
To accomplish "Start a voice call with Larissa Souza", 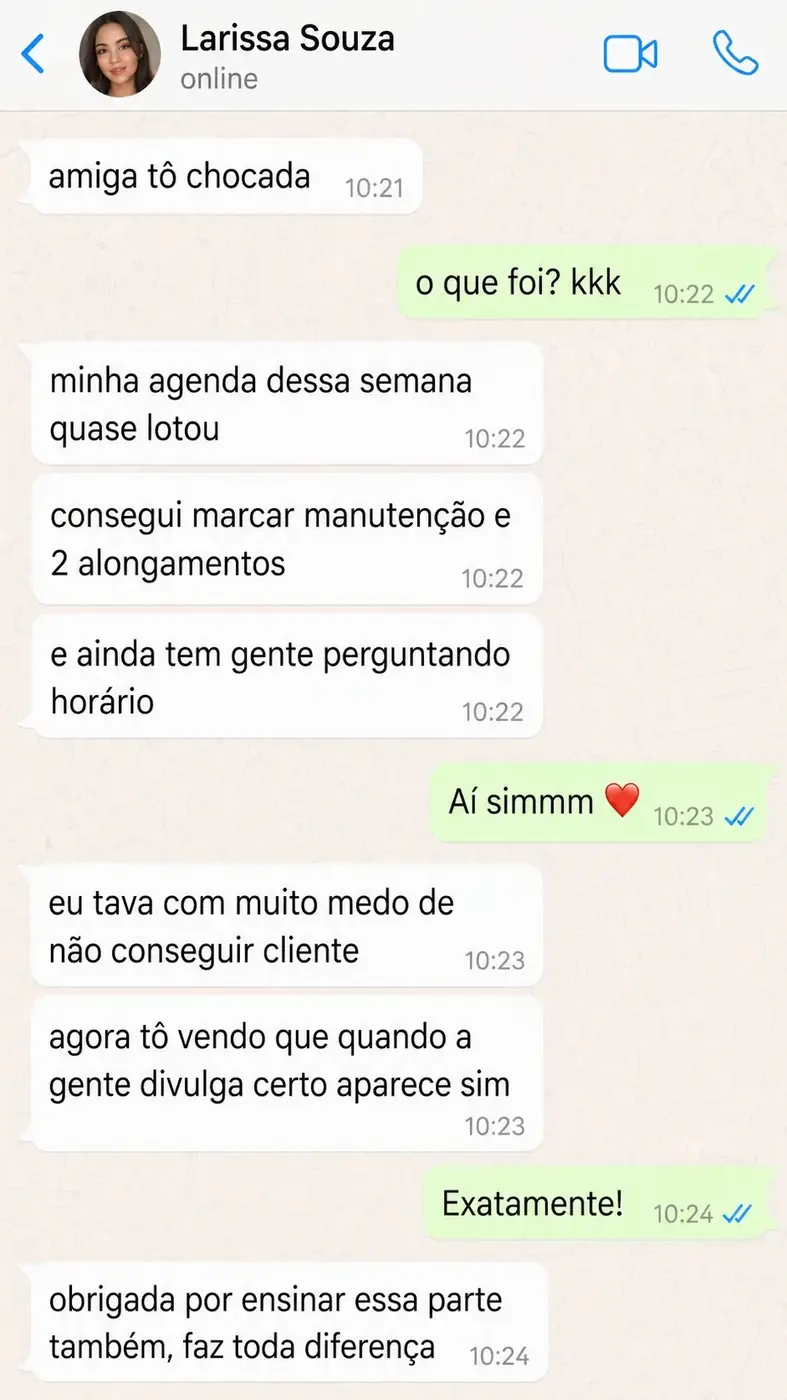I will [x=735, y=54].
